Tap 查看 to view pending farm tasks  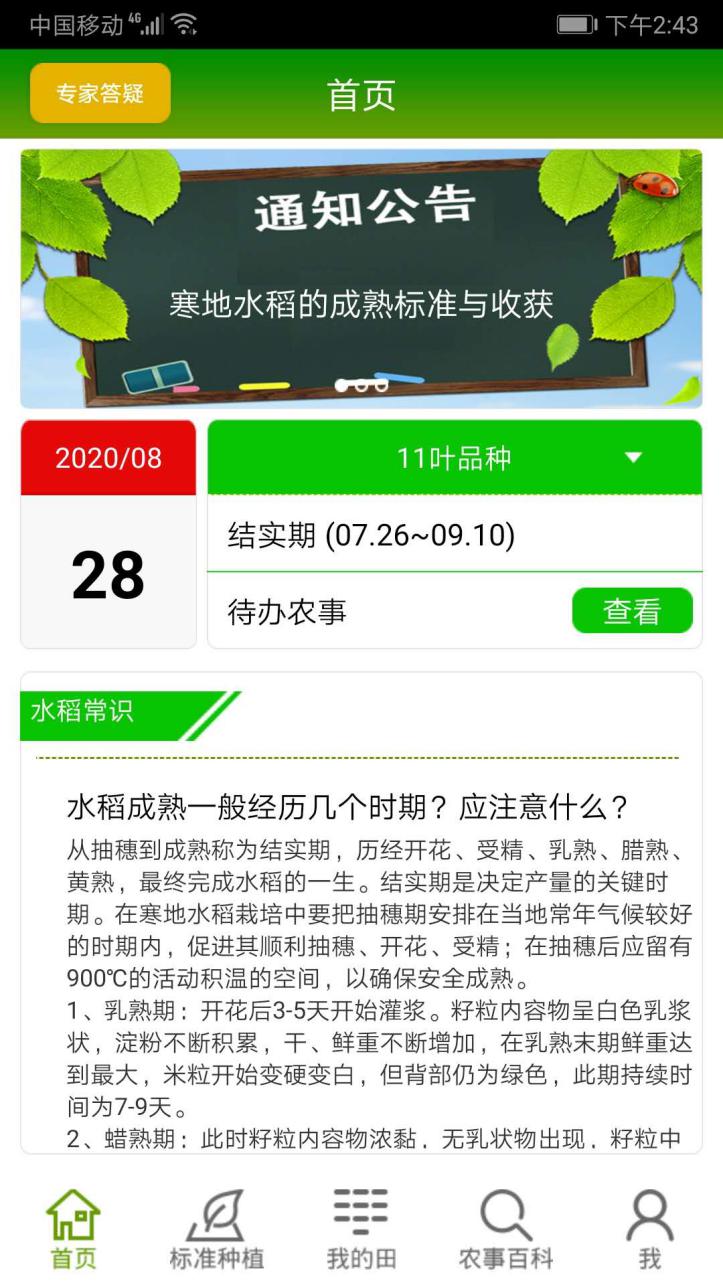click(x=632, y=611)
